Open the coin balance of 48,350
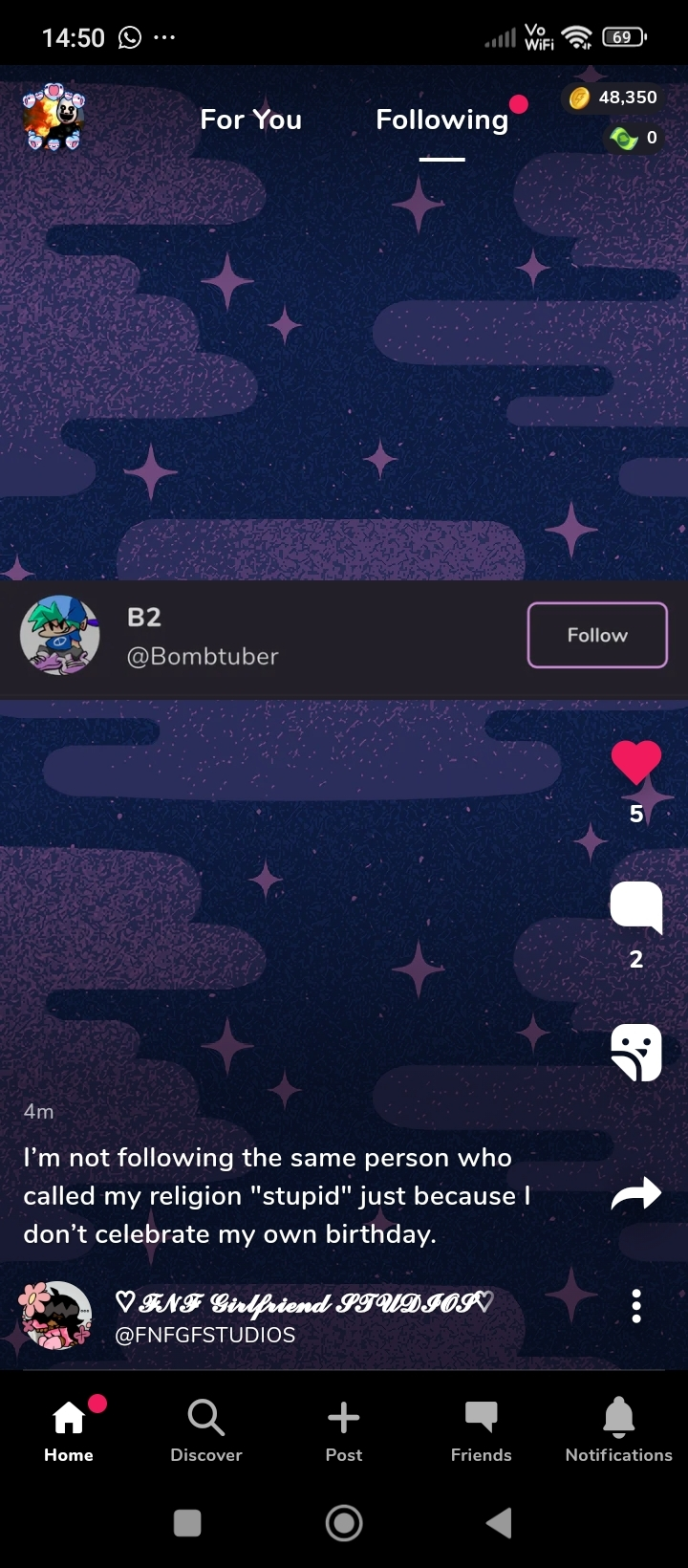 tap(613, 98)
